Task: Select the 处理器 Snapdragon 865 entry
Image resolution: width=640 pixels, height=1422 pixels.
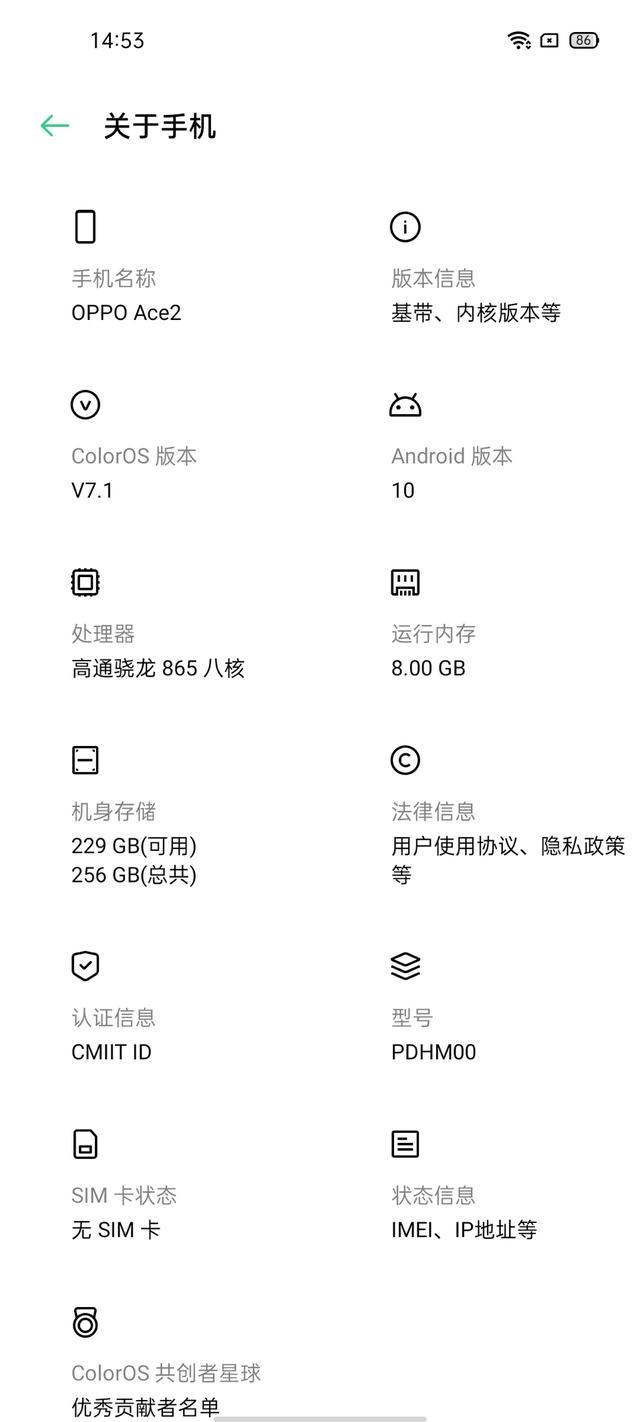Action: point(160,623)
